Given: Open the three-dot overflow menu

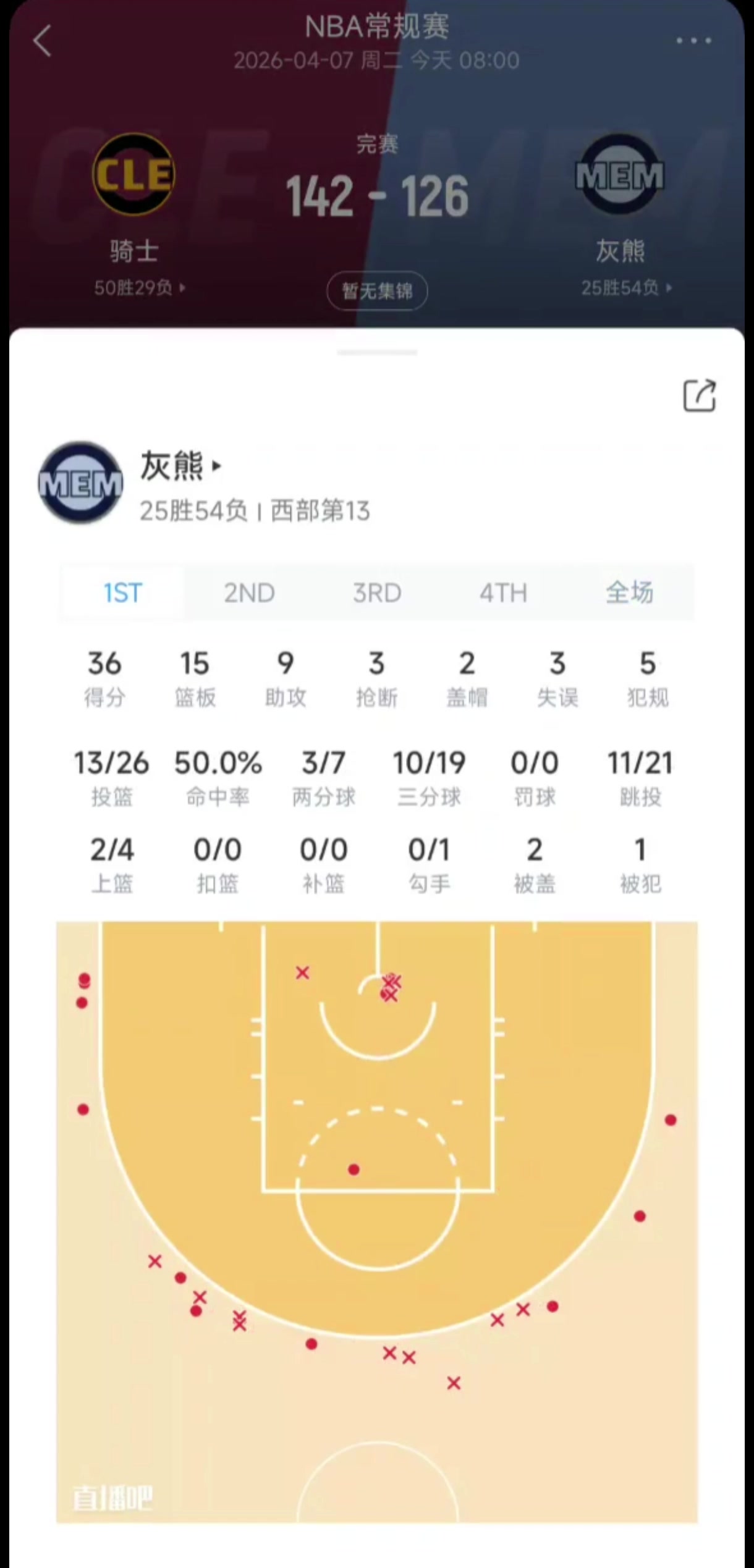Looking at the screenshot, I should (x=693, y=41).
